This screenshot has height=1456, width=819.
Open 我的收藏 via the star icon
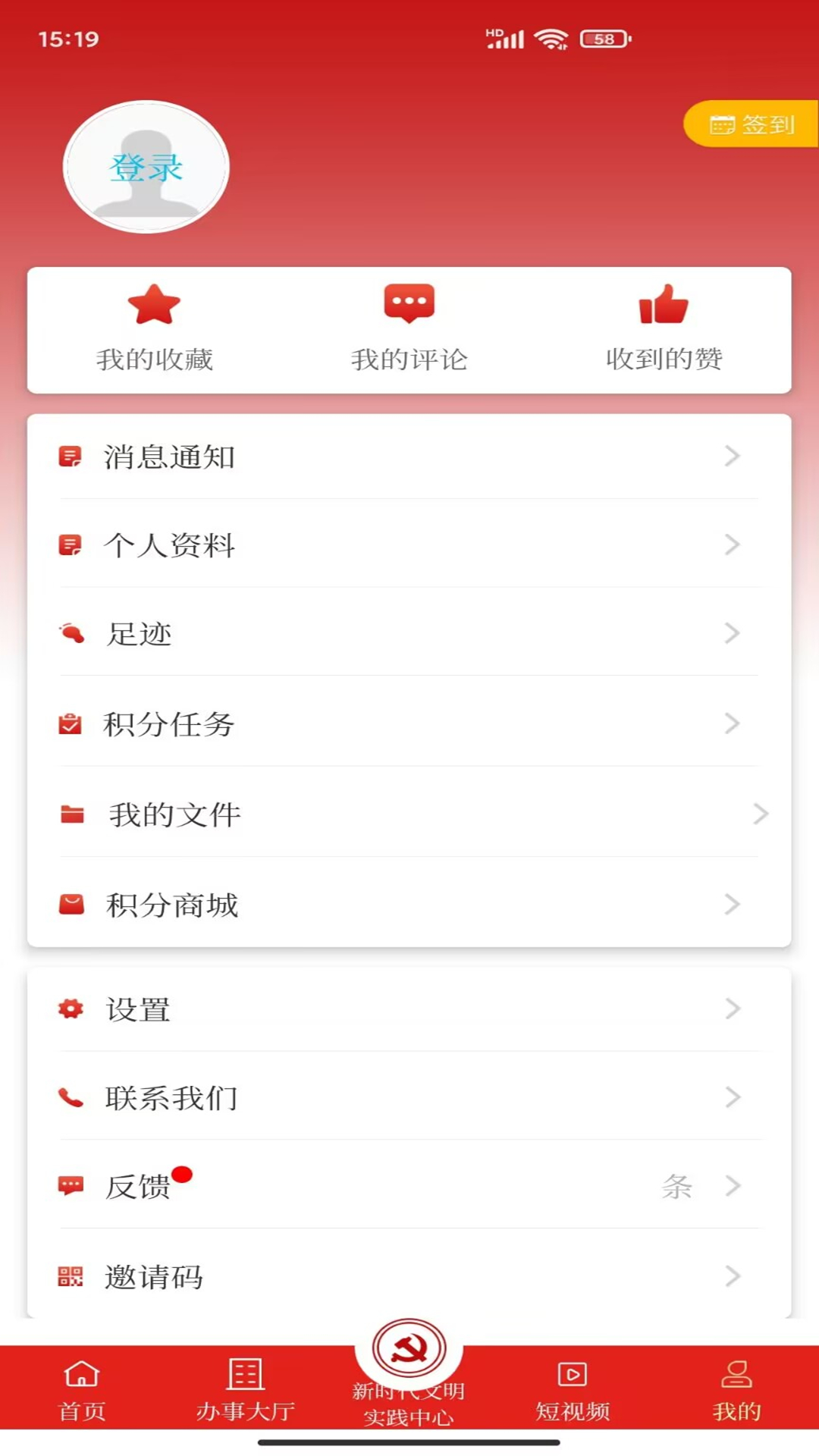pos(154,305)
